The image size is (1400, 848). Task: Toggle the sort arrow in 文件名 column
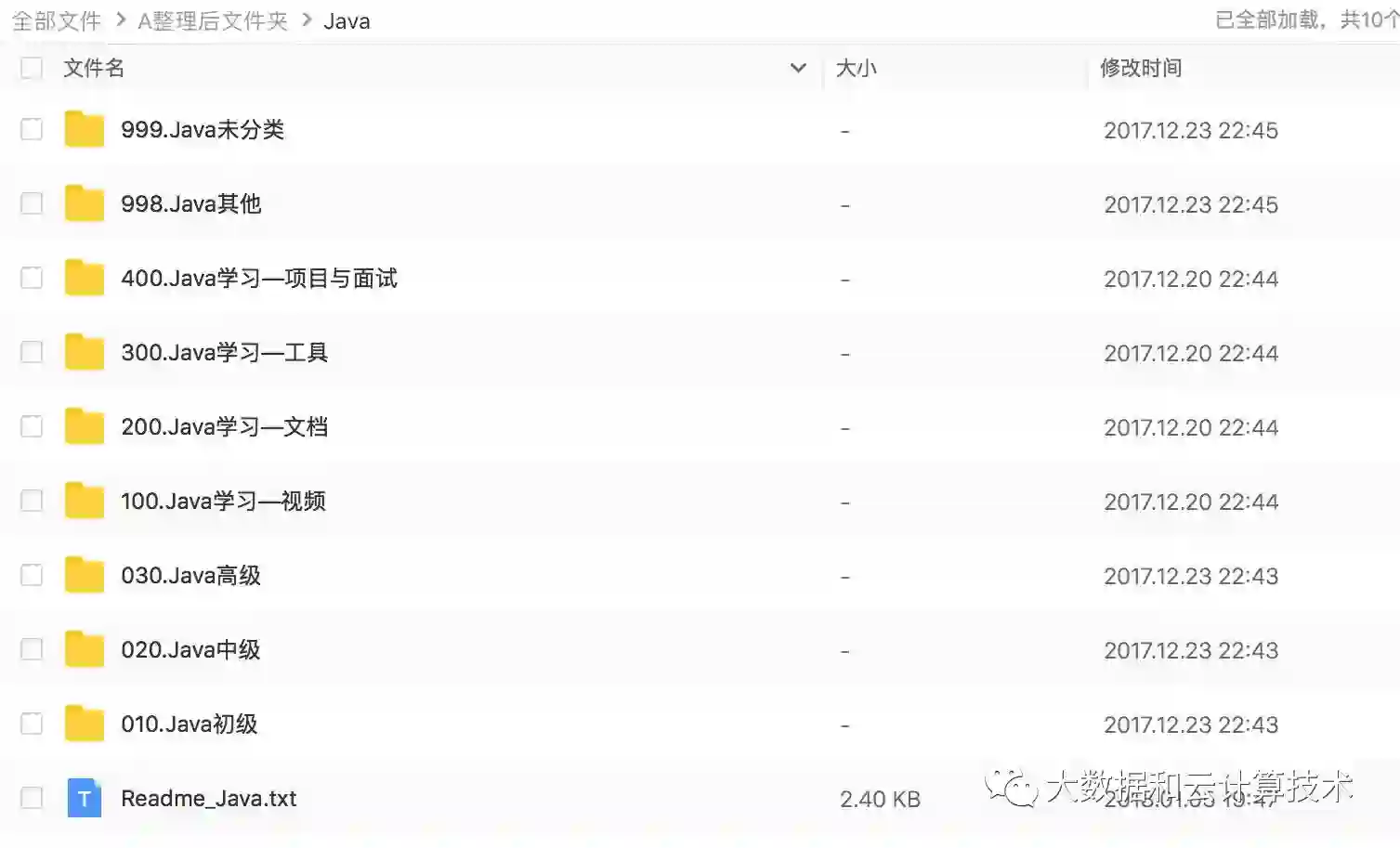[x=797, y=68]
